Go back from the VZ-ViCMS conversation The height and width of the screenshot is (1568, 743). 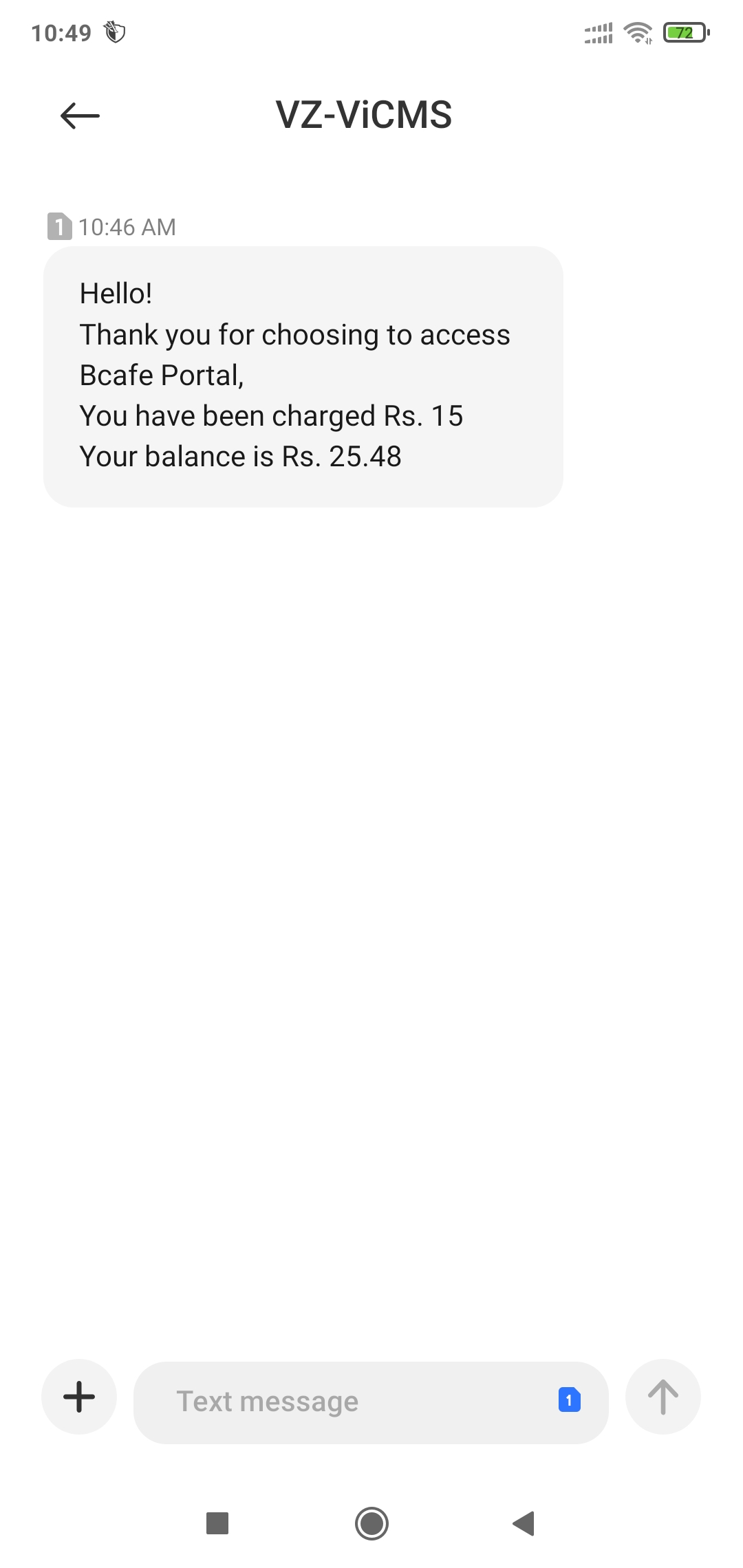pos(80,116)
